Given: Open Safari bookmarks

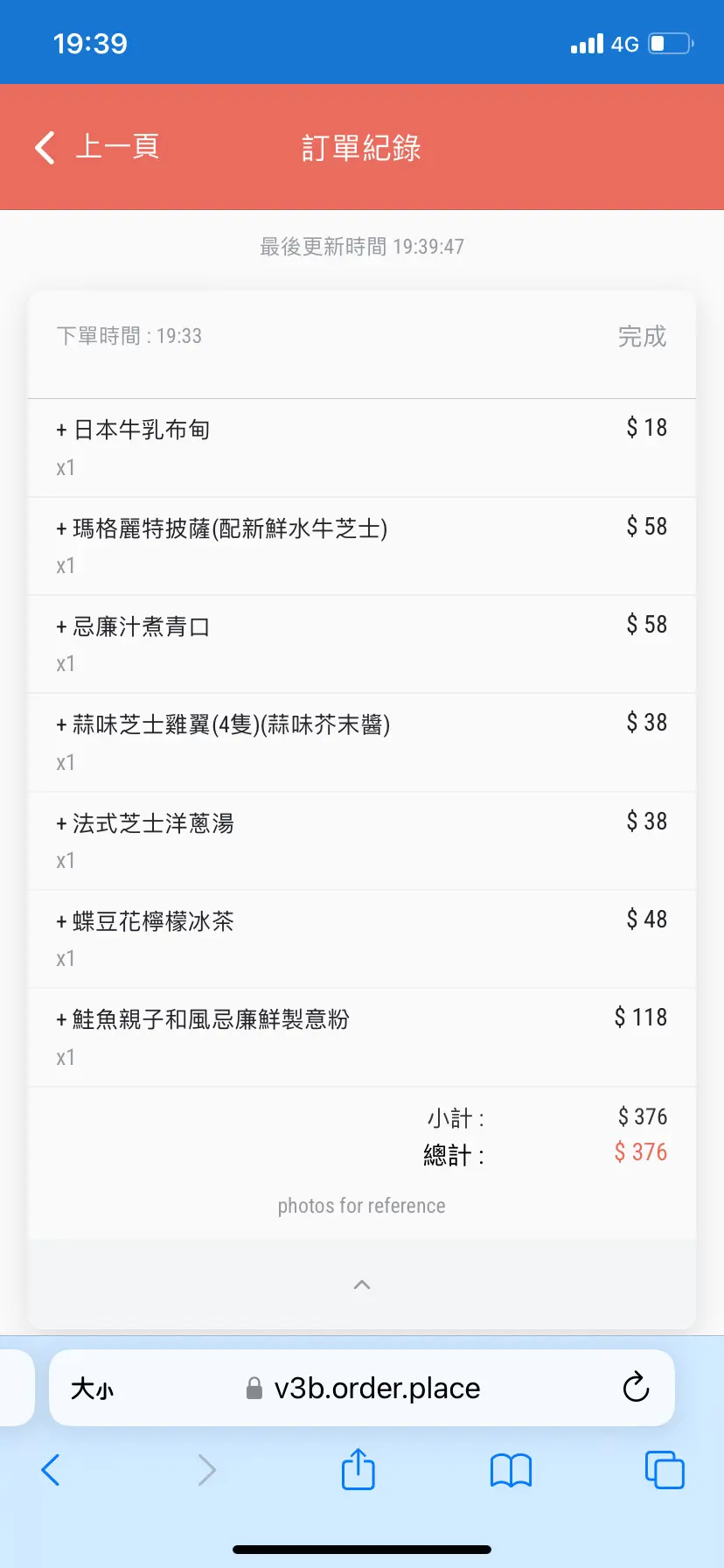Looking at the screenshot, I should click(x=511, y=1470).
